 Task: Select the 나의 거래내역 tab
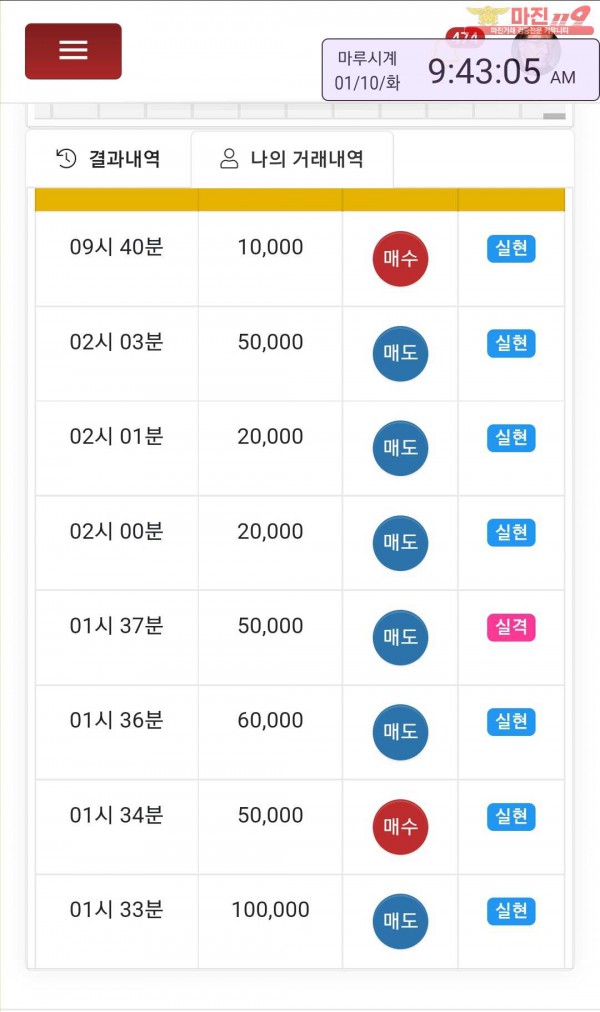[291, 158]
